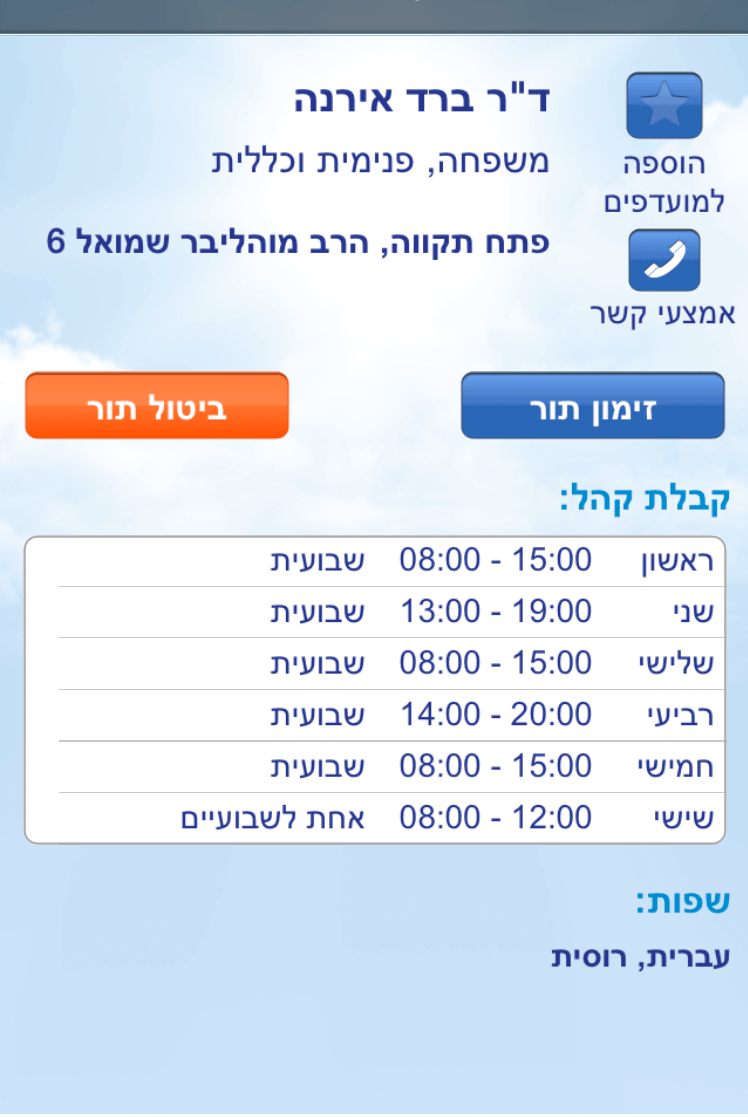Cancel an appointment with ביטול תור
Image resolution: width=748 pixels, height=1117 pixels.
(x=157, y=406)
